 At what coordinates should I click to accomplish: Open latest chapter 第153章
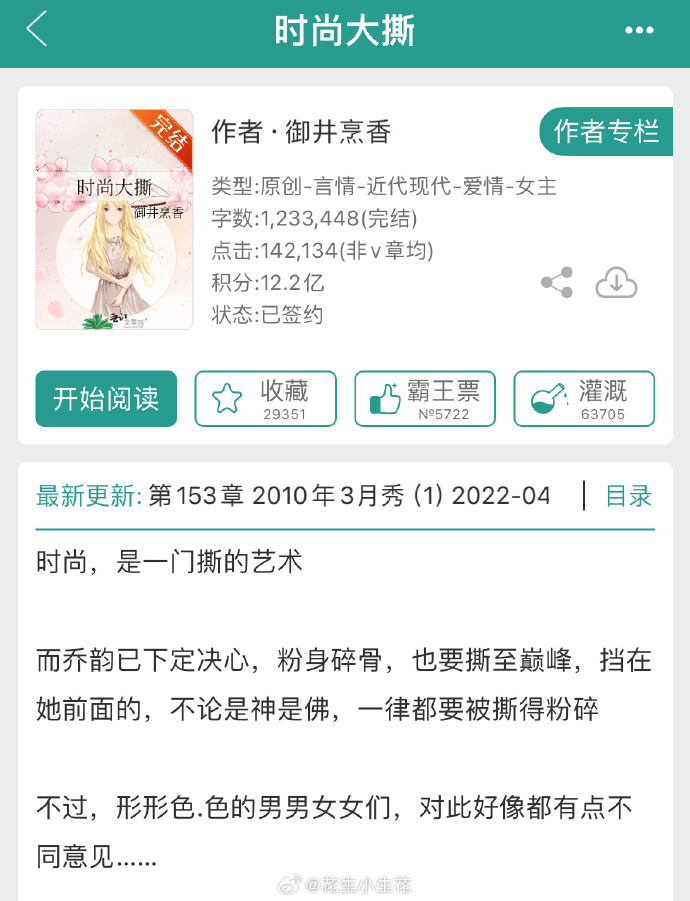click(348, 495)
